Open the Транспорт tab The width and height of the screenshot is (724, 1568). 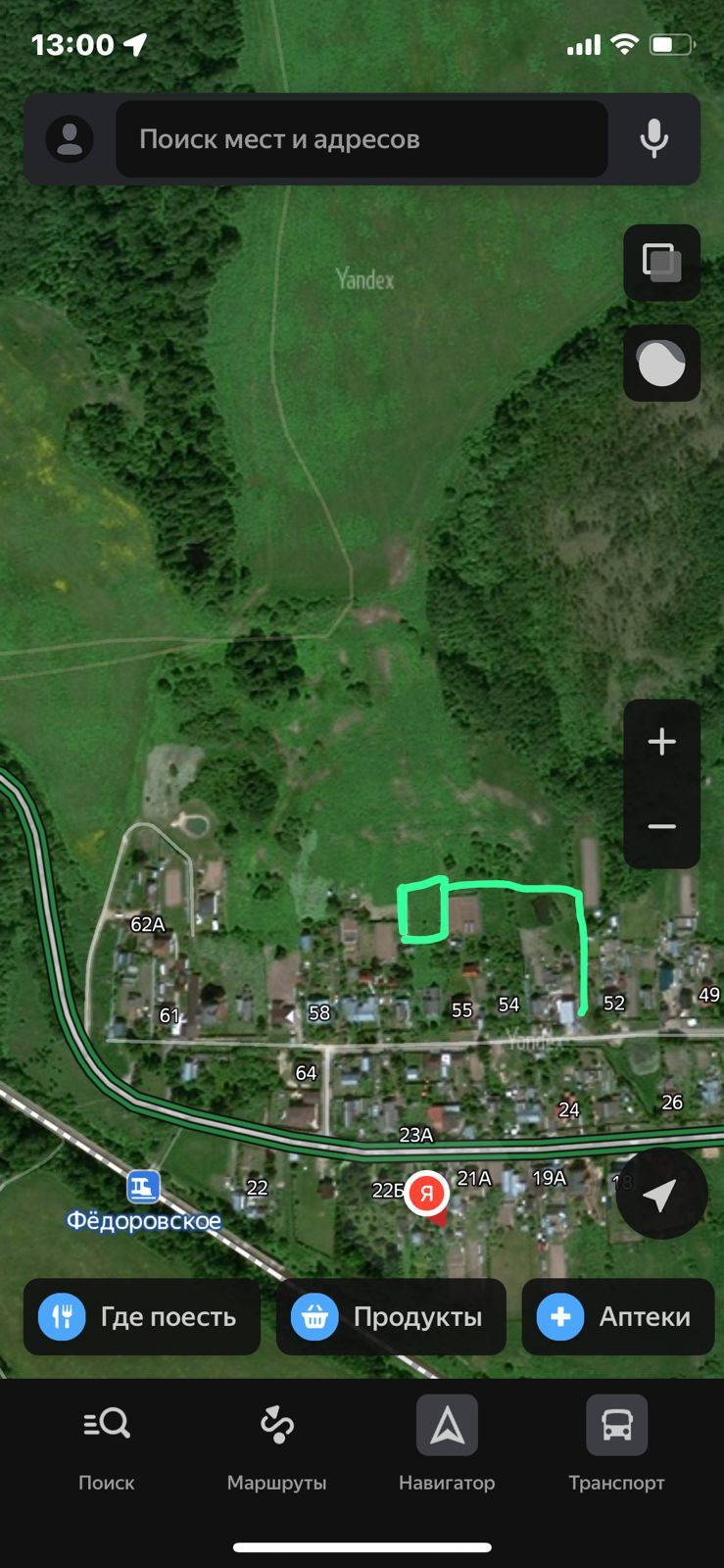pyautogui.click(x=616, y=1445)
